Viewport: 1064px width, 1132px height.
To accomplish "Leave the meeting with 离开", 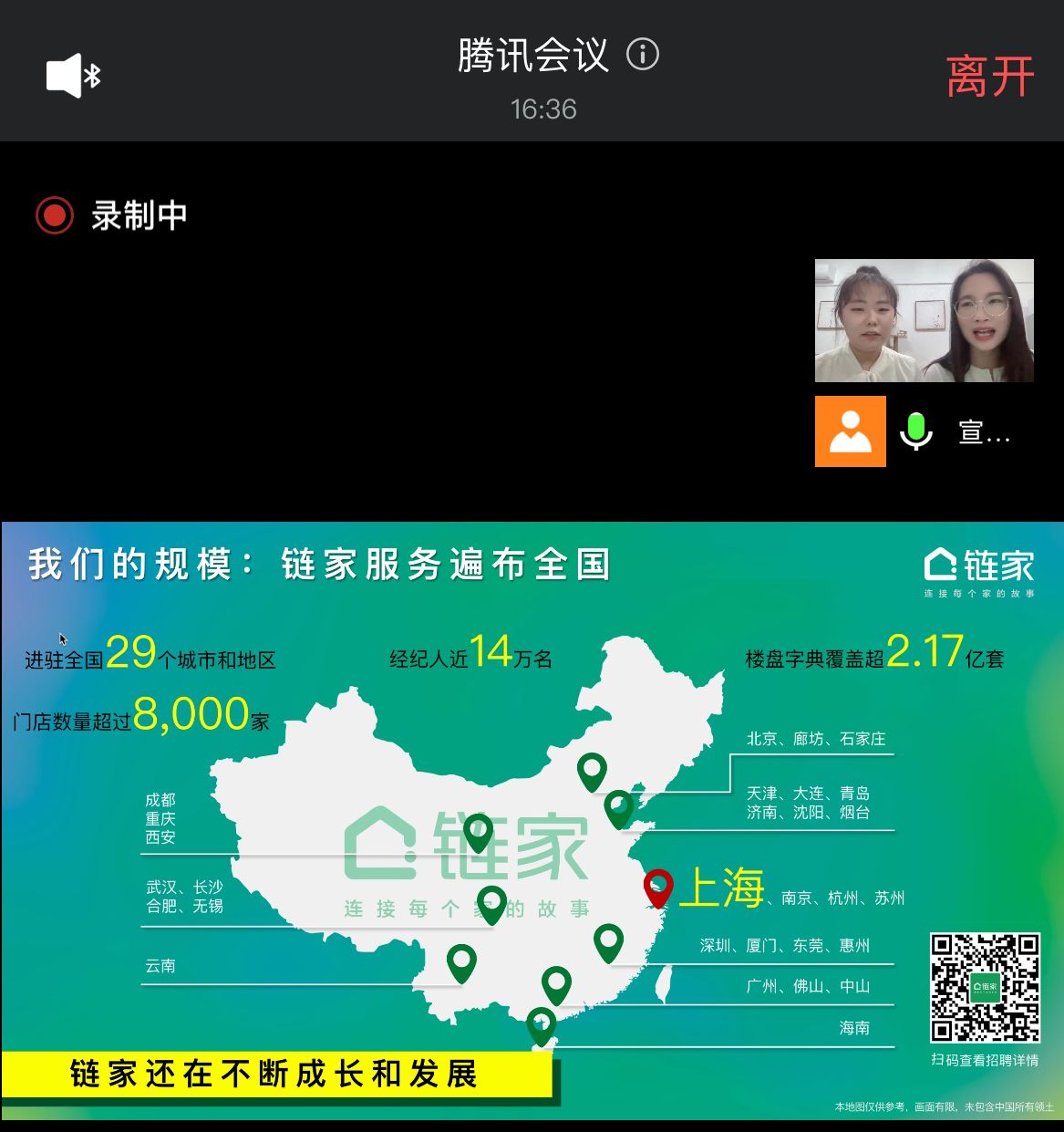I will tap(990, 77).
